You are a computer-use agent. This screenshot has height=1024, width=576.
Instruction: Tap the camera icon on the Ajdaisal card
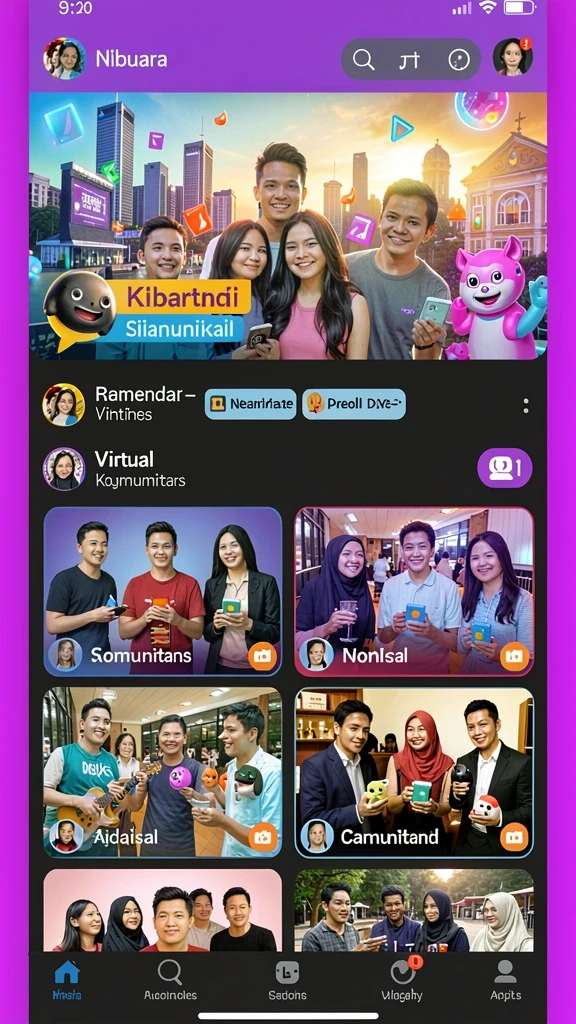(263, 837)
